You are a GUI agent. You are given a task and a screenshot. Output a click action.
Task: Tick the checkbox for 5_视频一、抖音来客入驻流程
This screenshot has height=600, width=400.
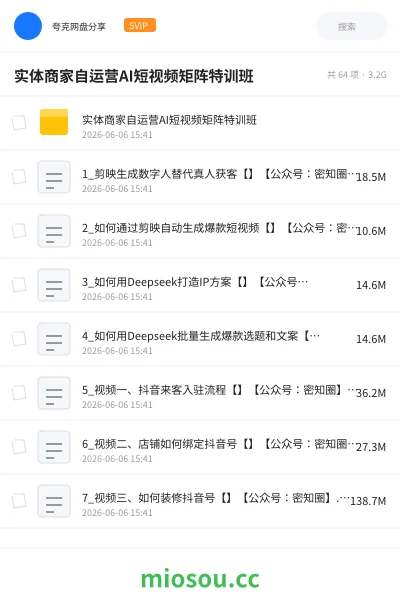19,393
